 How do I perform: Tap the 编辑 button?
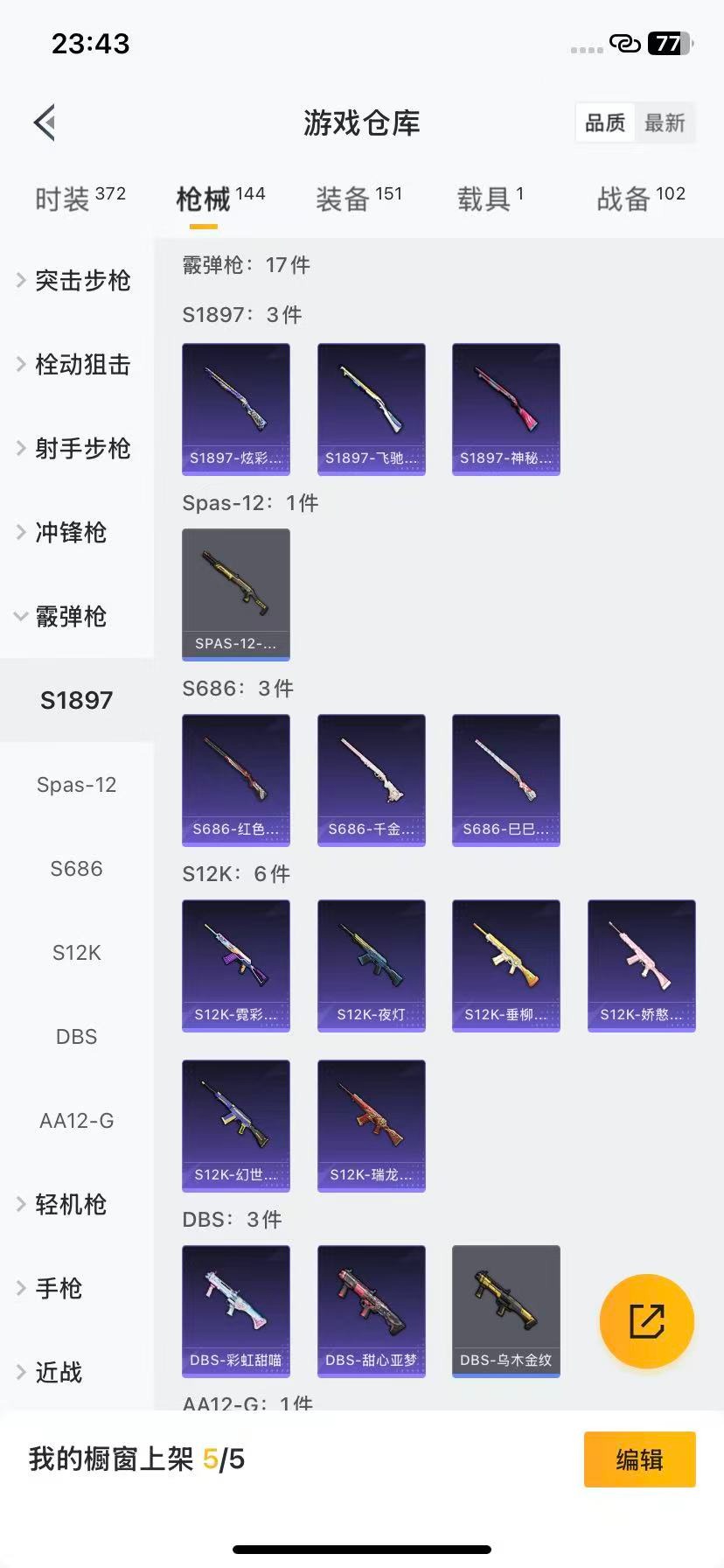click(x=639, y=1459)
